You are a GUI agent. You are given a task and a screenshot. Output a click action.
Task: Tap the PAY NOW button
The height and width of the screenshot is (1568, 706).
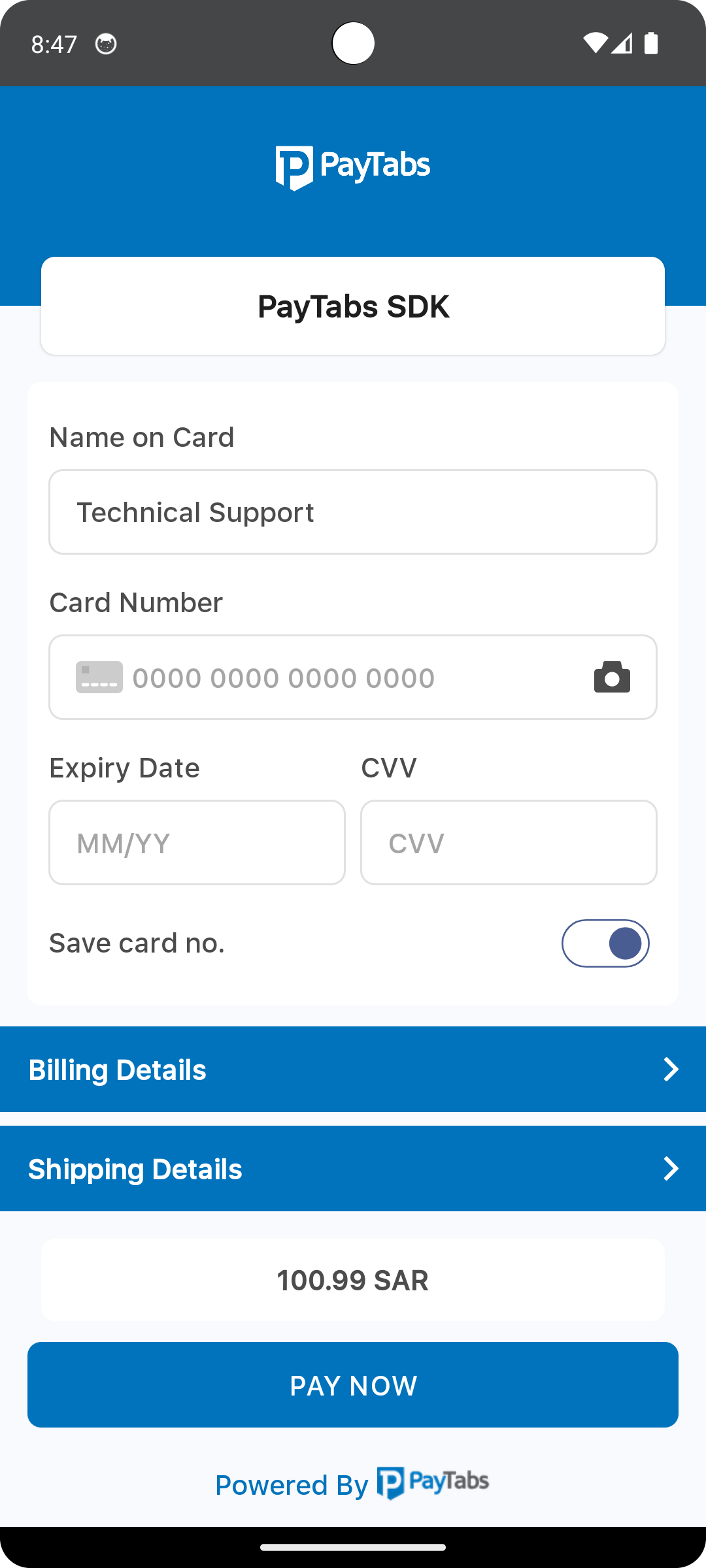click(353, 1385)
